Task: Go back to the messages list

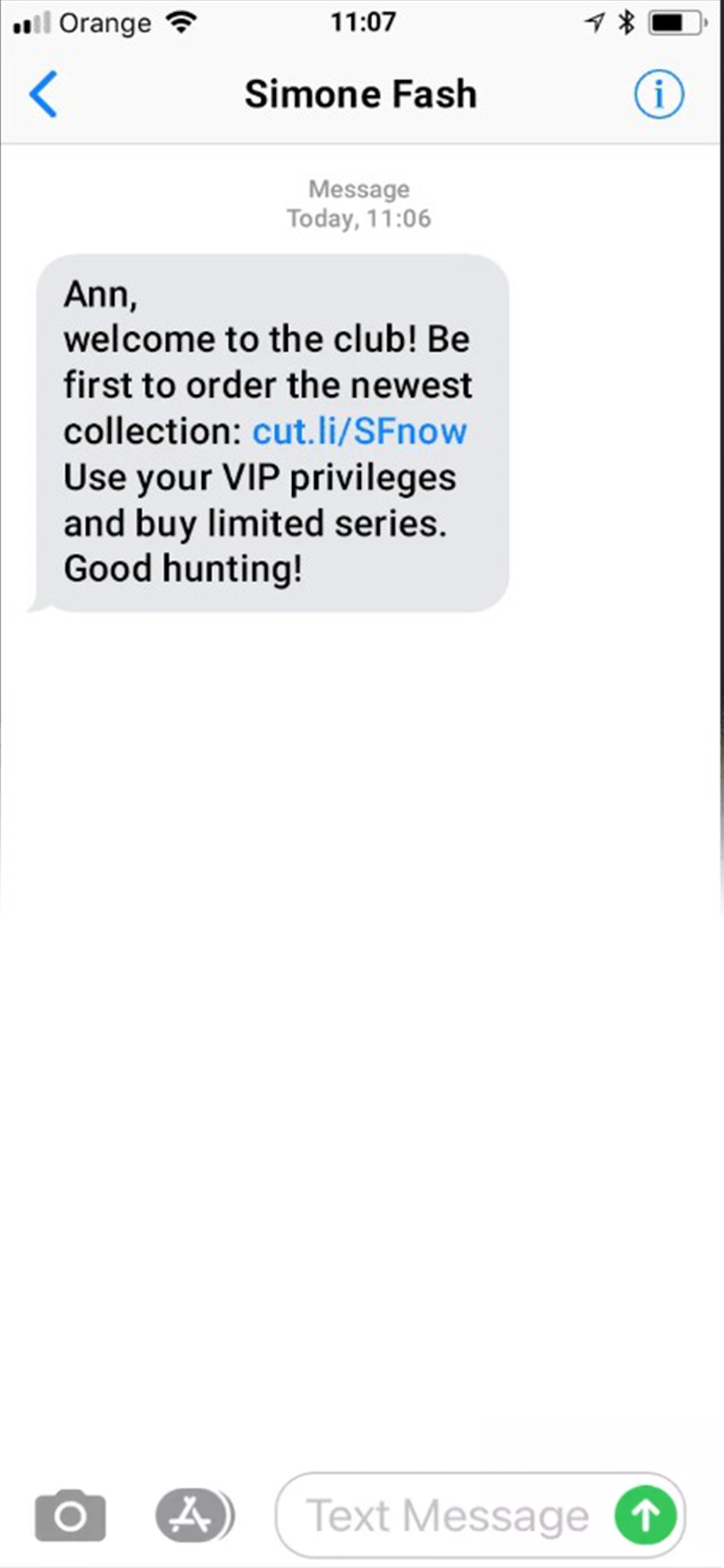Action: pos(43,94)
